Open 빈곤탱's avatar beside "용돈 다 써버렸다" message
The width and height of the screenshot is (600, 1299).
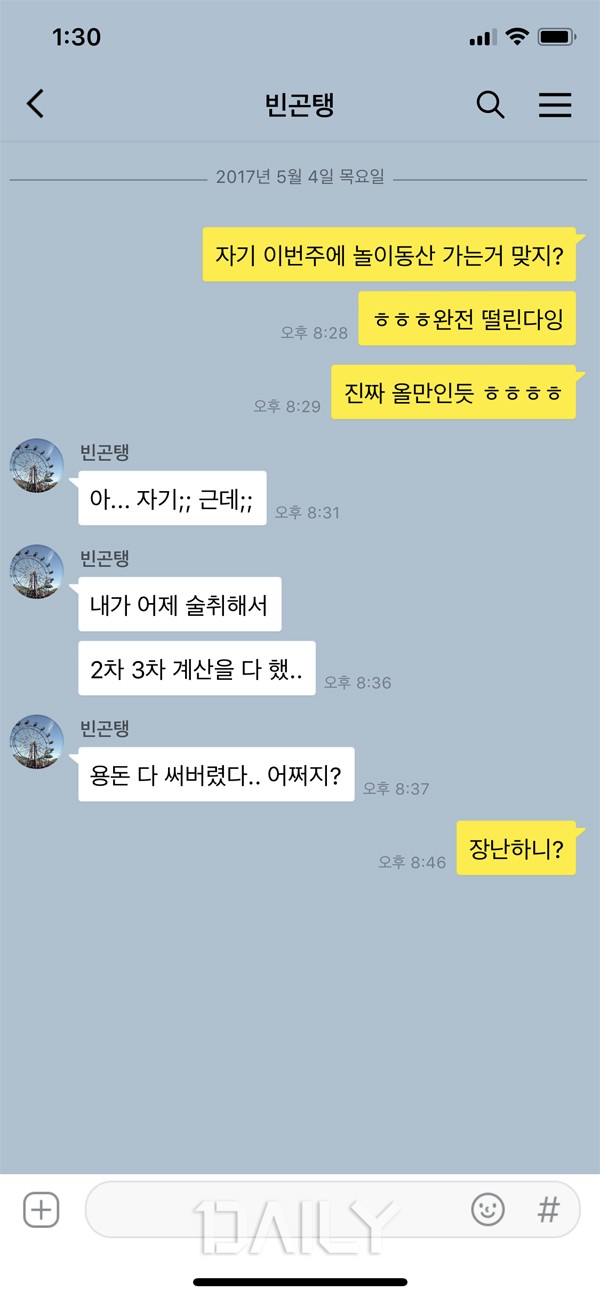pos(37,741)
